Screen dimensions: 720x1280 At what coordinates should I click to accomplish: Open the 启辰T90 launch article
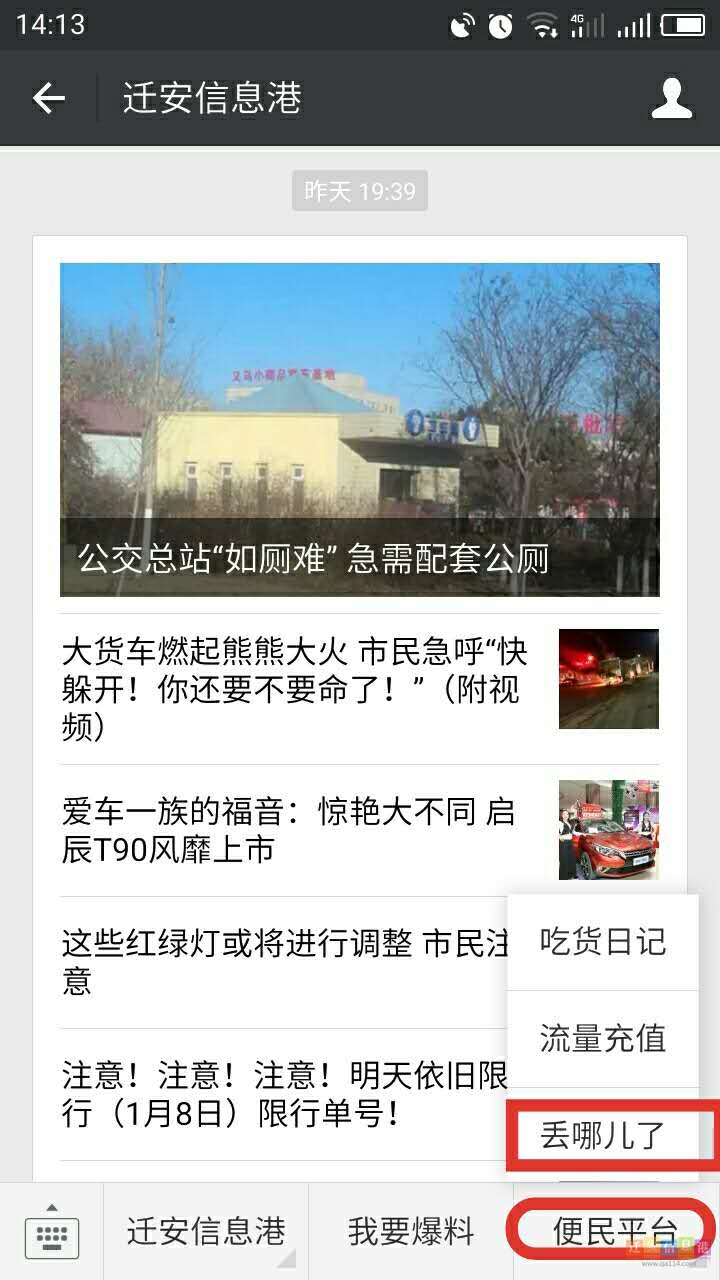pyautogui.click(x=300, y=830)
